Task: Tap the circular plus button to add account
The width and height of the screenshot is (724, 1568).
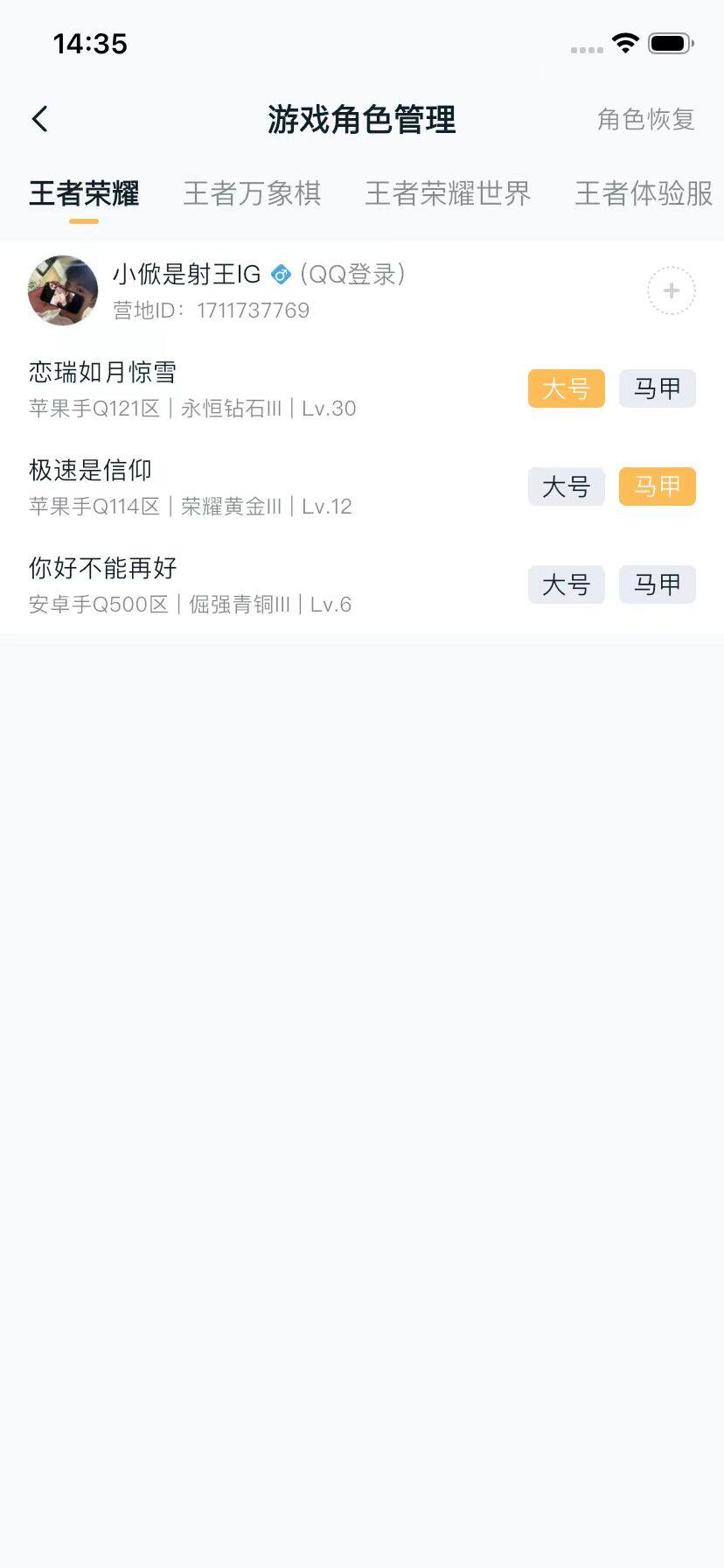Action: coord(670,290)
